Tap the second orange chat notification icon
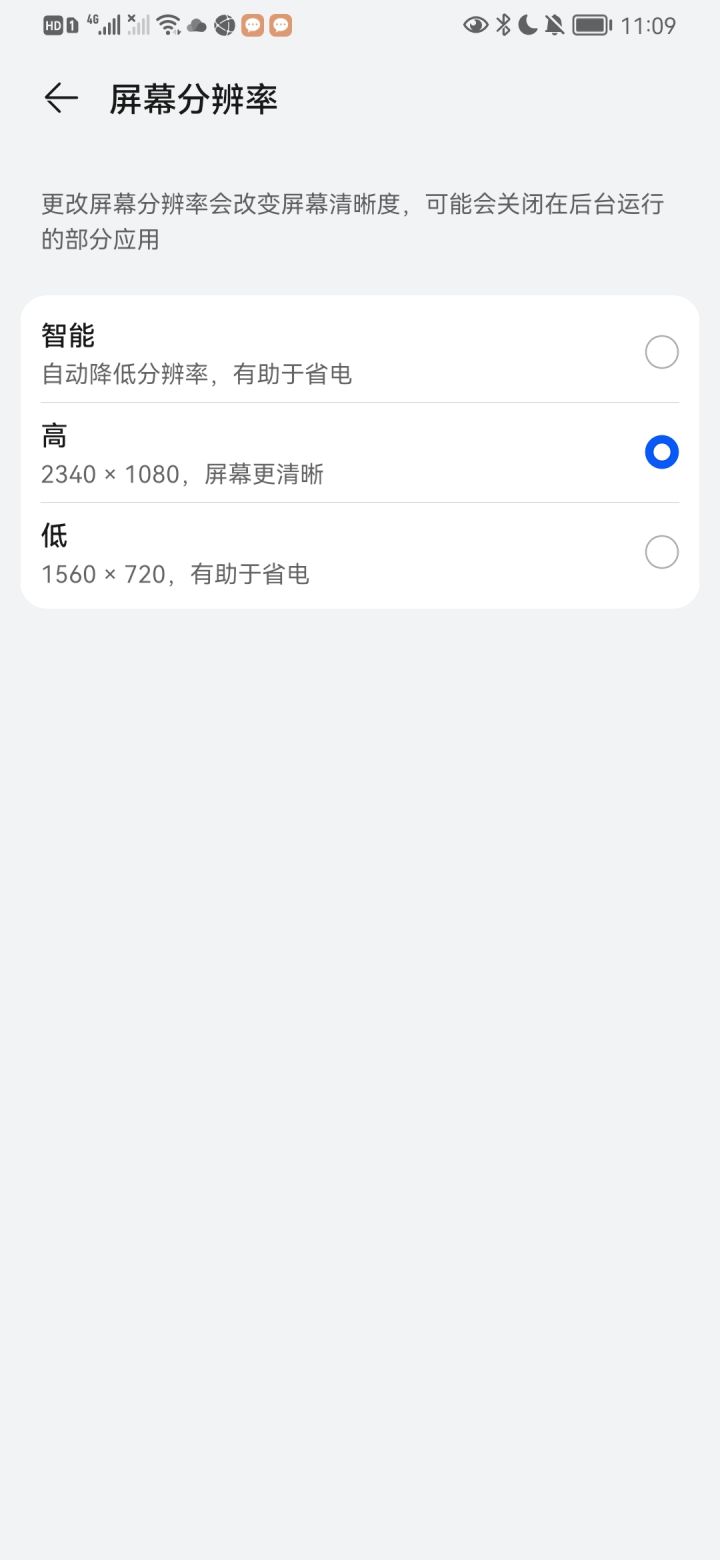 coord(279,25)
